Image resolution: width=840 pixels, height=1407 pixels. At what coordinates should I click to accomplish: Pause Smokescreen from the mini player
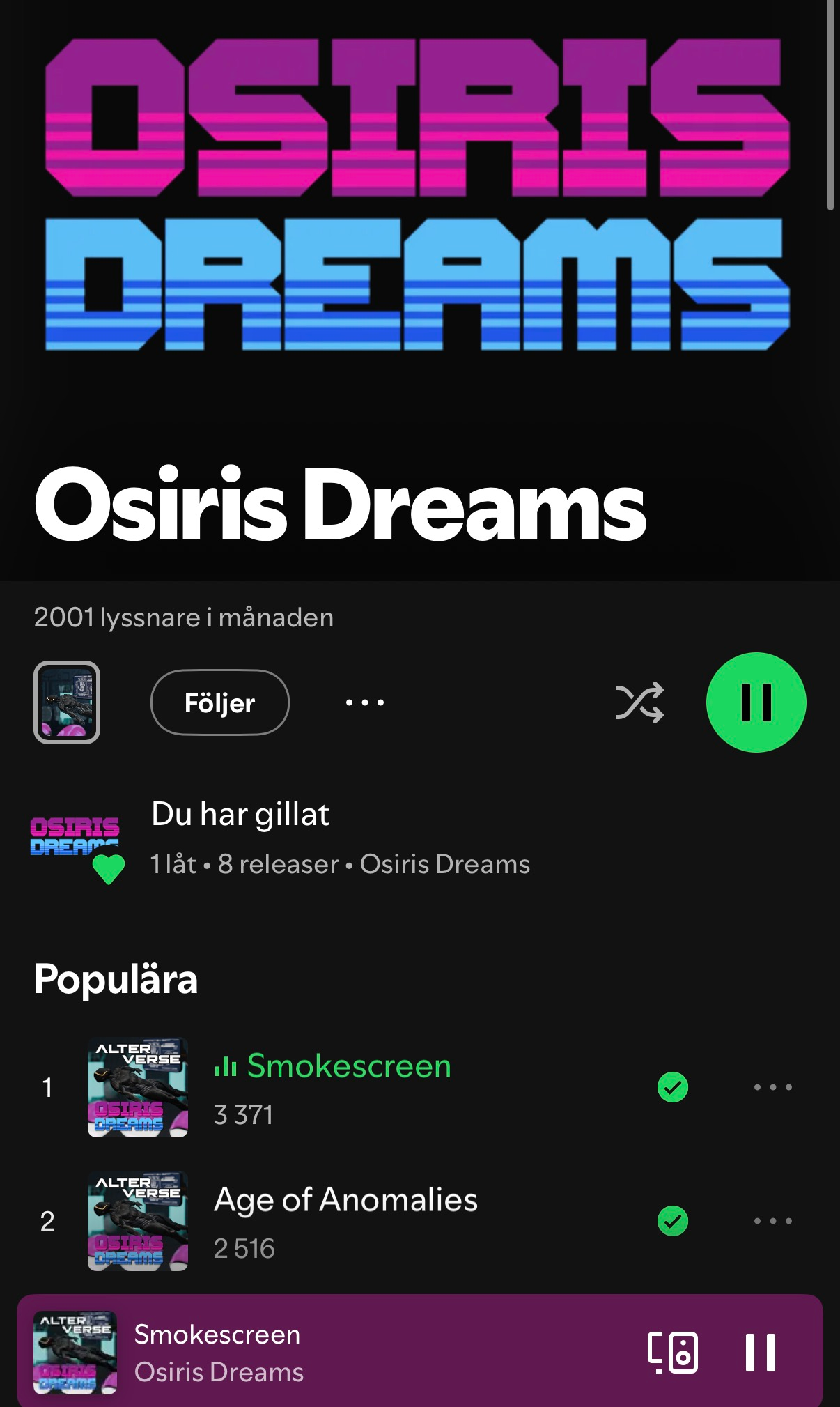(x=760, y=1353)
